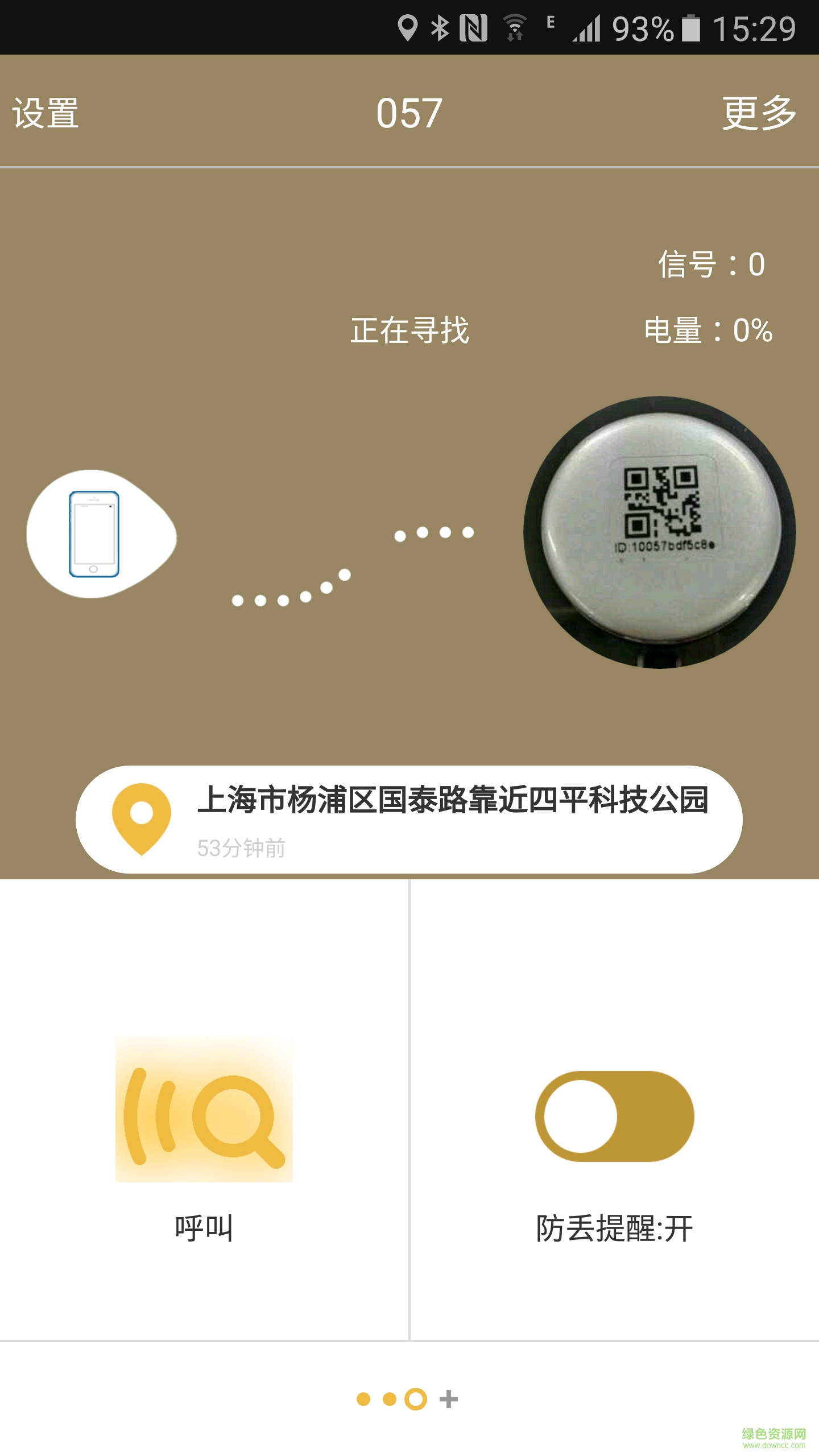Switch to the third device page dot
Image resolution: width=819 pixels, height=1456 pixels.
coord(415,1399)
